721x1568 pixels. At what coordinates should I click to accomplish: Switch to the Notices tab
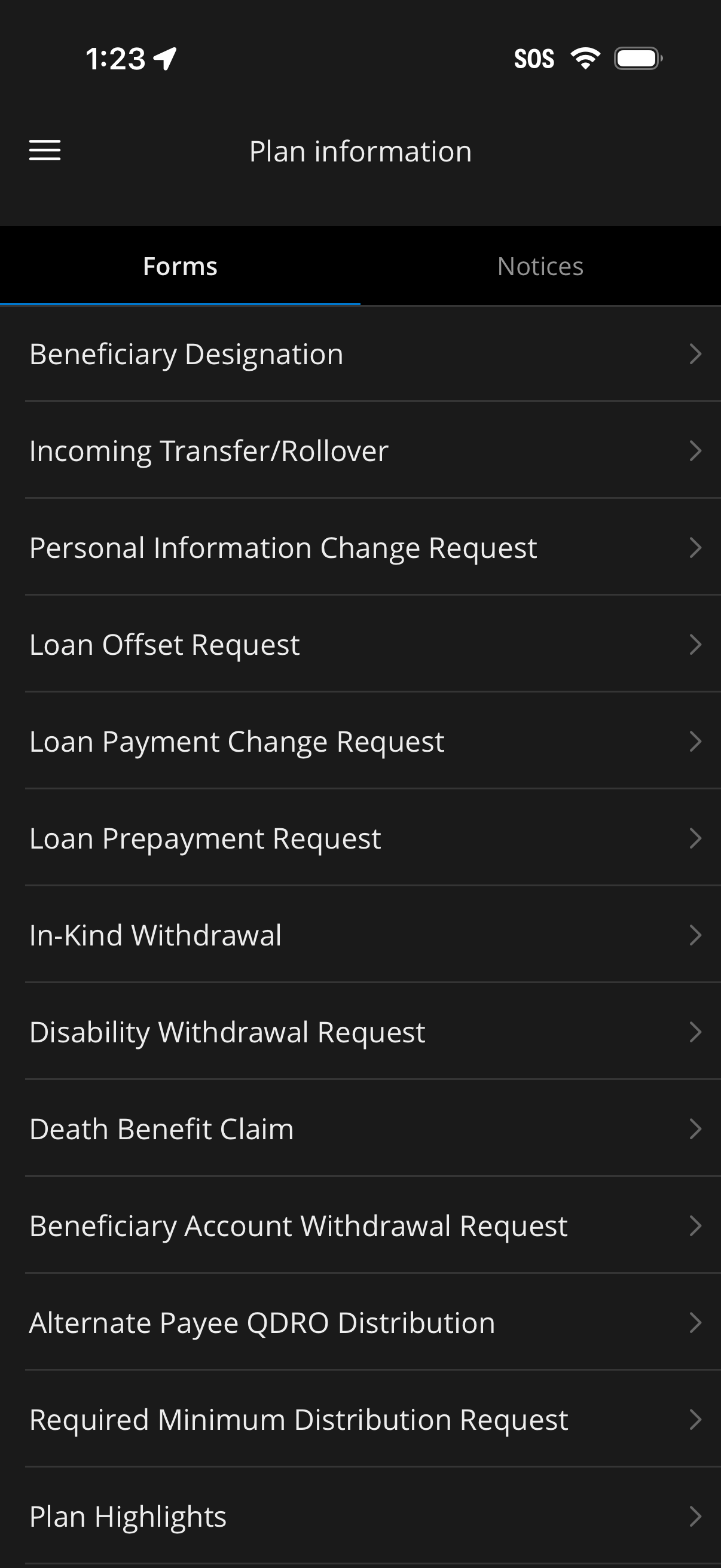pyautogui.click(x=540, y=266)
